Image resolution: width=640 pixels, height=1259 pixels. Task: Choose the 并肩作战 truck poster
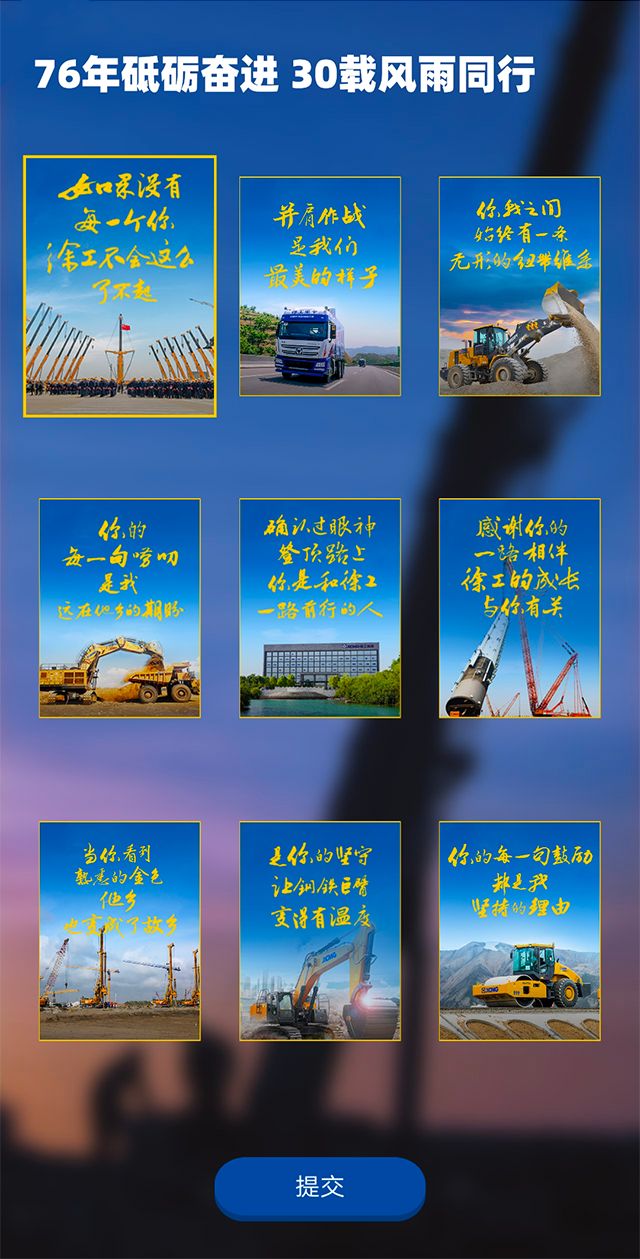[x=320, y=286]
